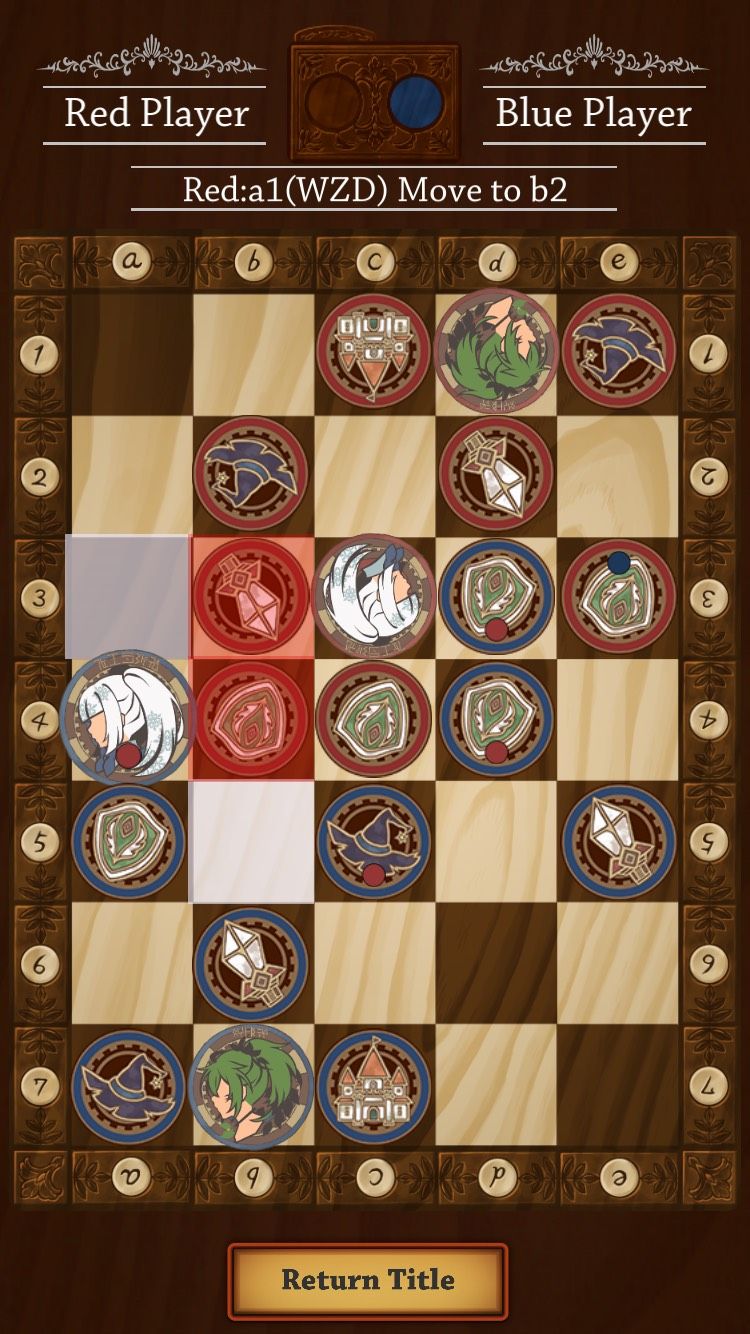Tap the highlighted empty square a3
Screen dimensions: 750x1334
(x=129, y=597)
